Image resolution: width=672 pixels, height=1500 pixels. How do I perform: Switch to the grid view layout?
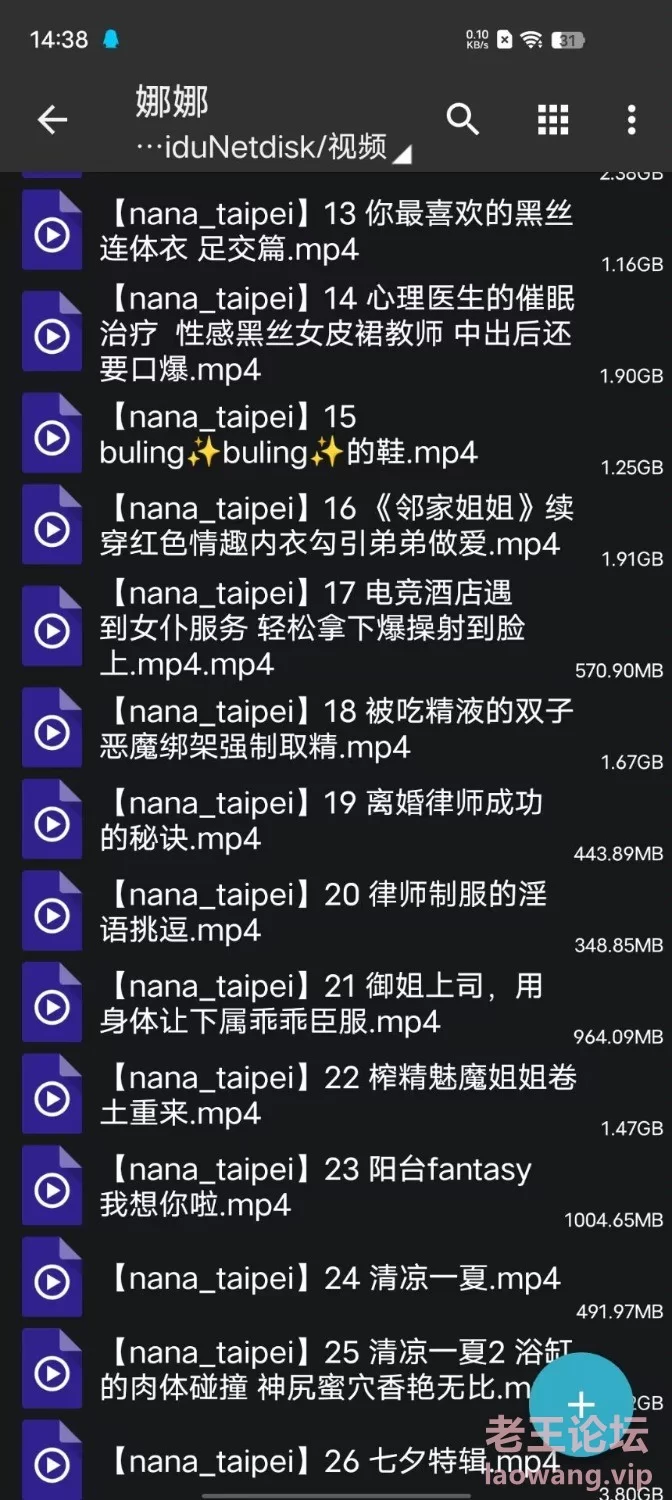(553, 119)
